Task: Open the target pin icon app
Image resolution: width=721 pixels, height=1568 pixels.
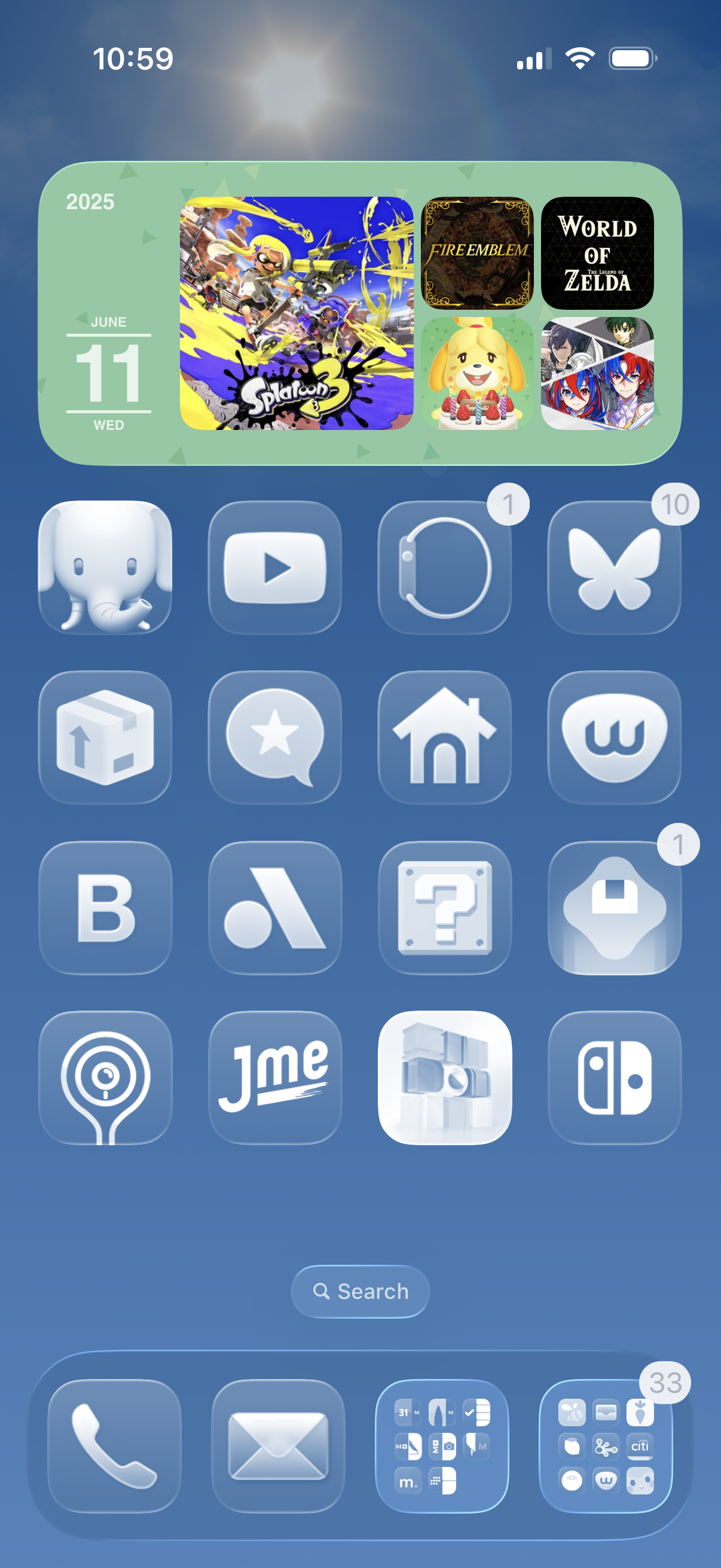Action: pyautogui.click(x=105, y=1078)
